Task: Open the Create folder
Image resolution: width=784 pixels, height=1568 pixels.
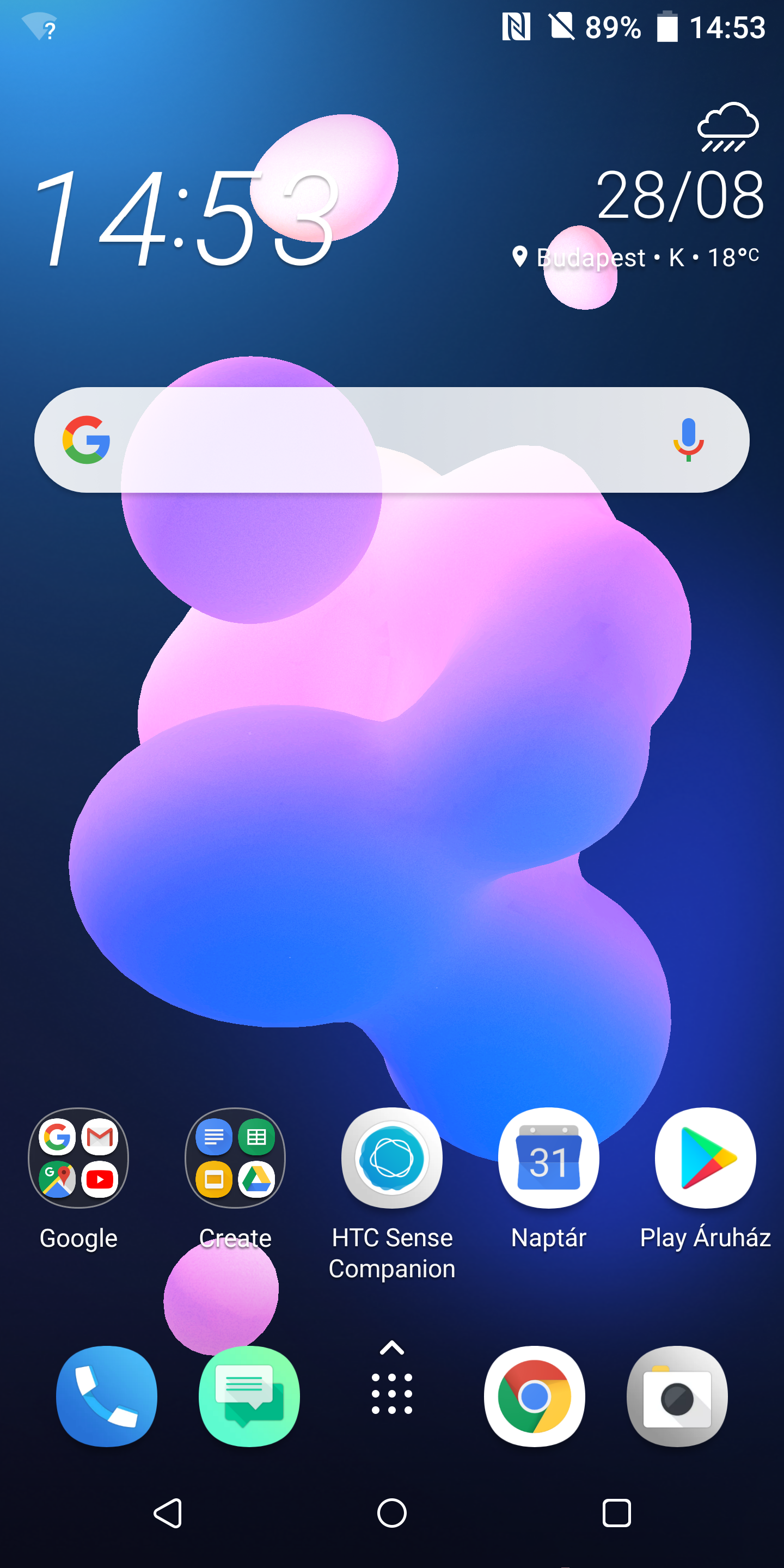Action: pos(235,1157)
